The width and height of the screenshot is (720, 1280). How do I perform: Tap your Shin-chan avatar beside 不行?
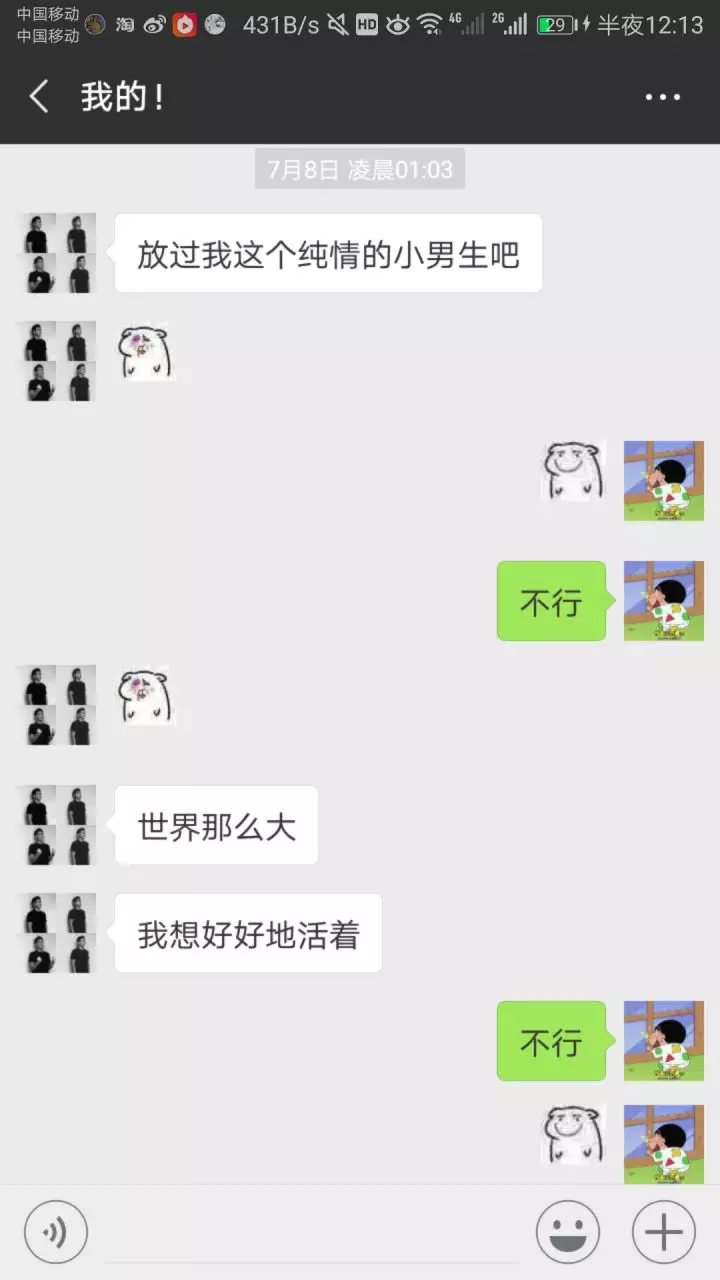pyautogui.click(x=664, y=601)
